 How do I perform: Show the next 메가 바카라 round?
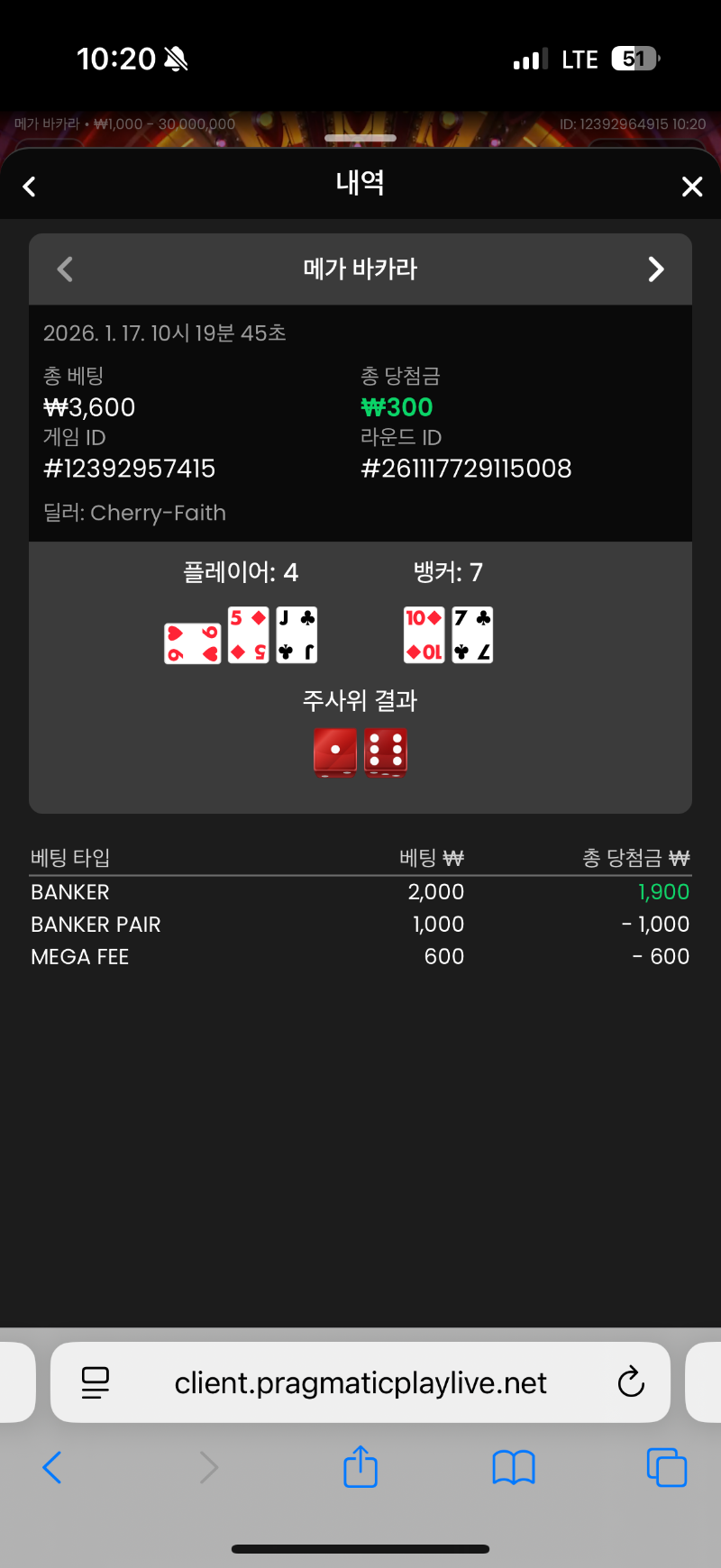click(656, 269)
